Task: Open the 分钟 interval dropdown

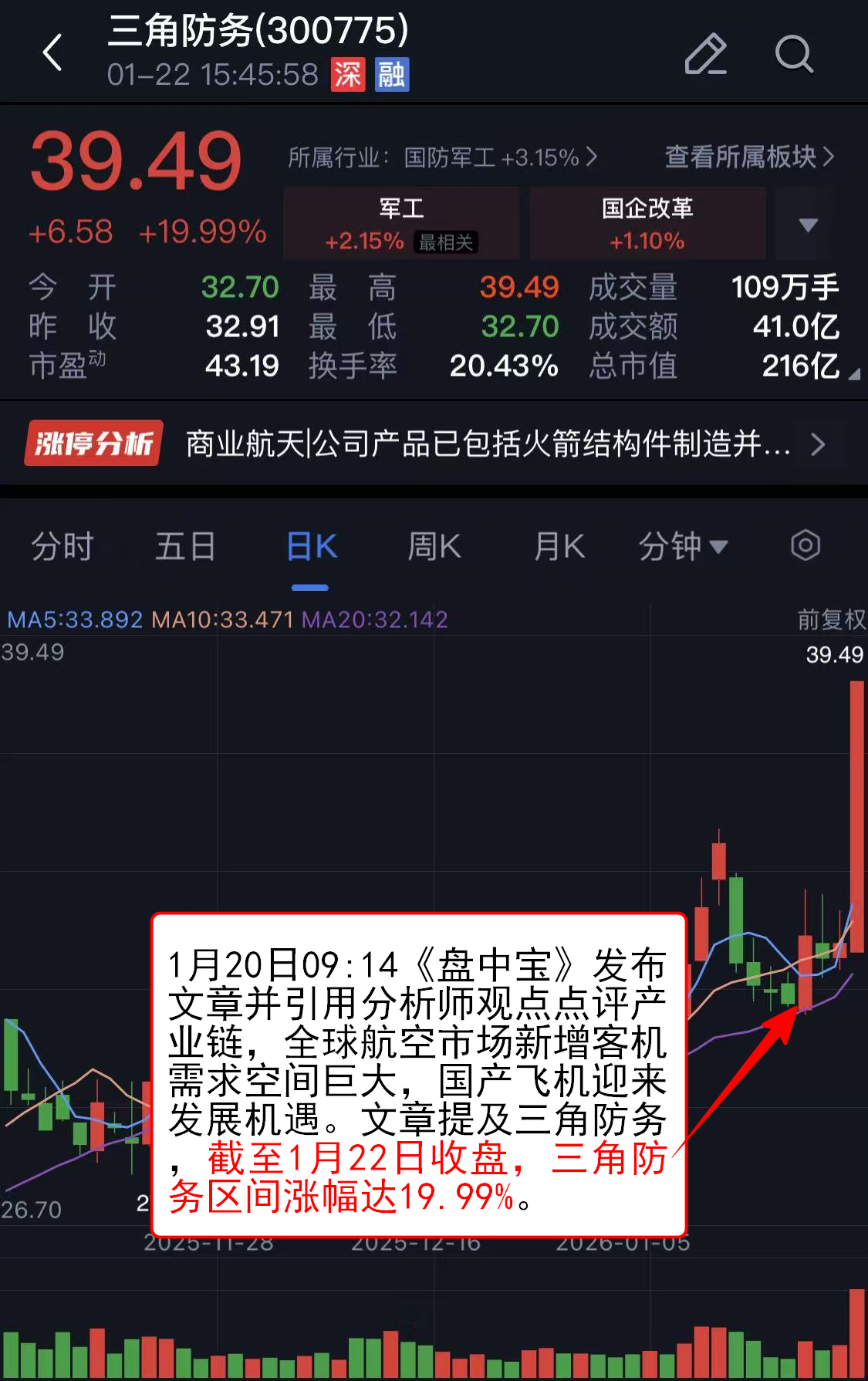Action: pos(682,546)
